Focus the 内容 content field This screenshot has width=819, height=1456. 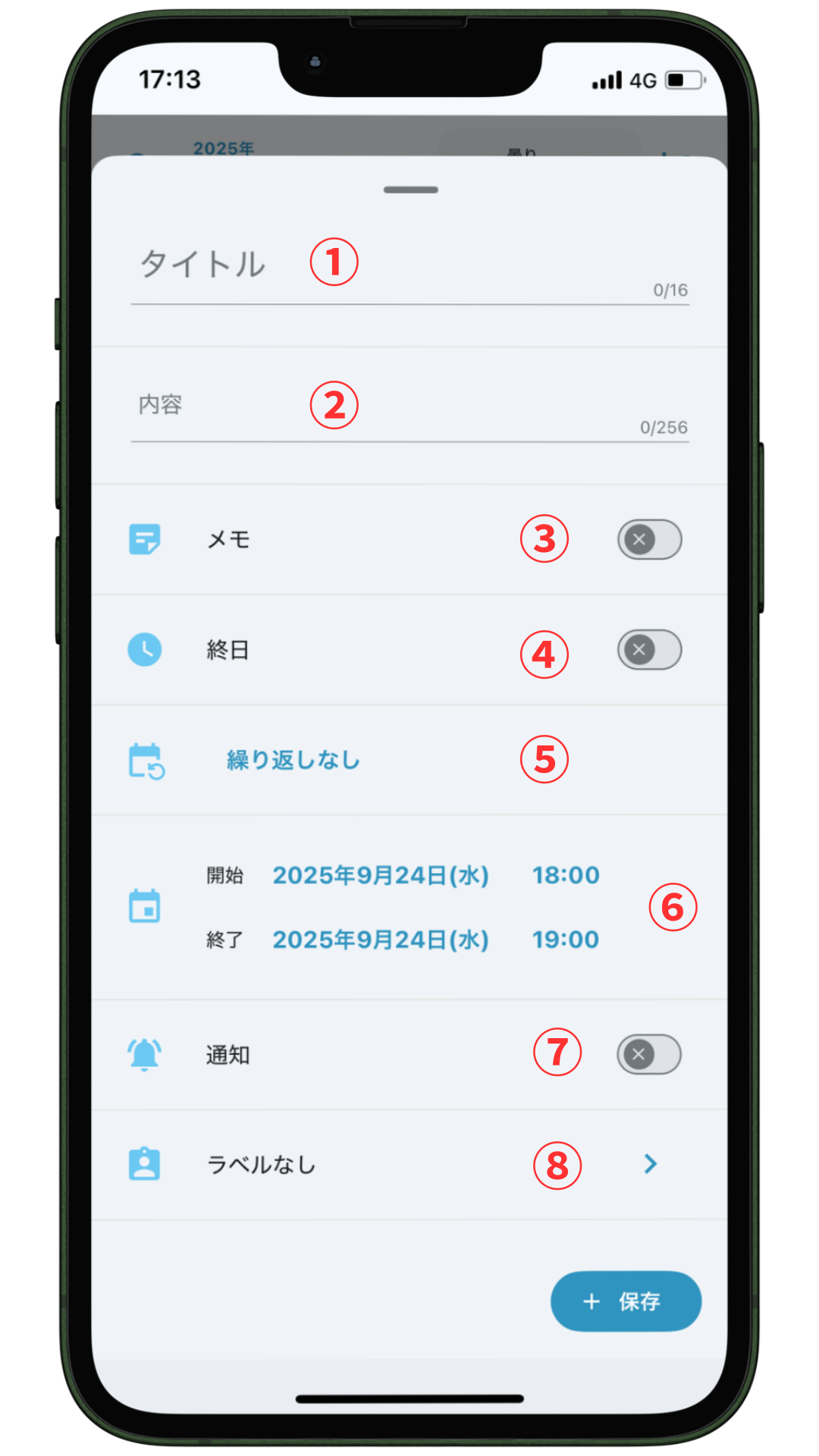409,406
